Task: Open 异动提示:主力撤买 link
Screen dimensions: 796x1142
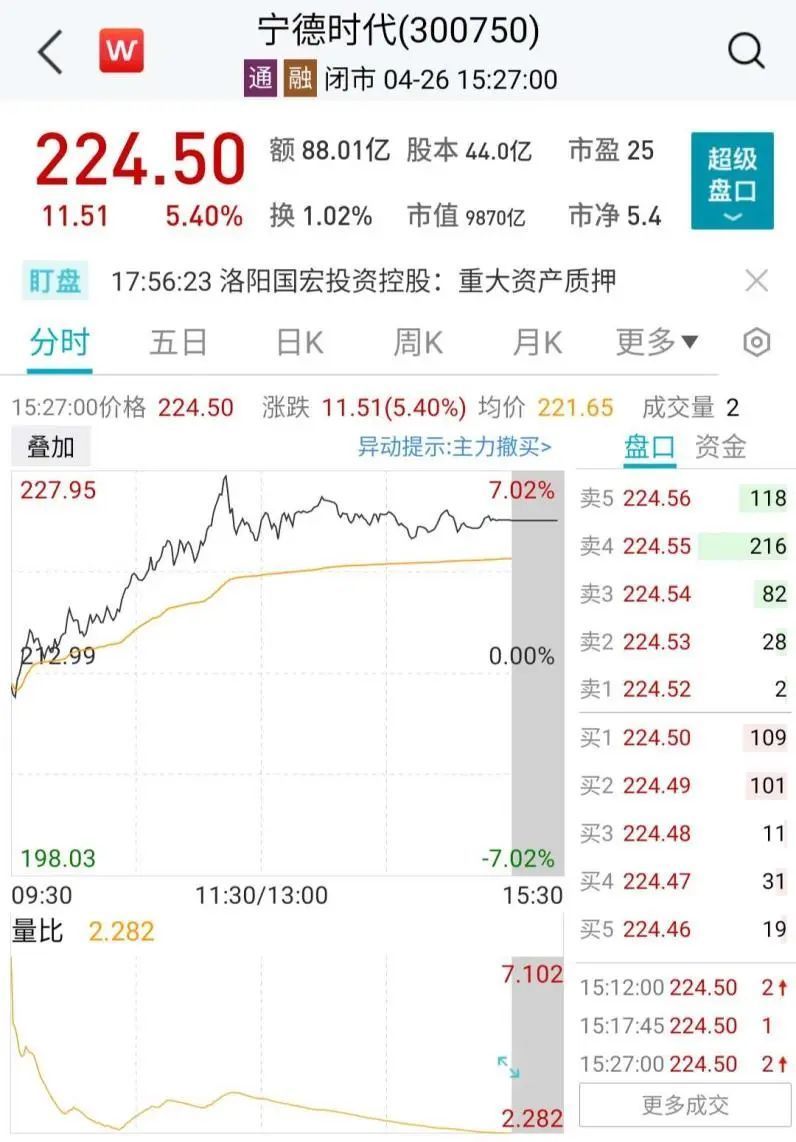Action: pos(455,447)
